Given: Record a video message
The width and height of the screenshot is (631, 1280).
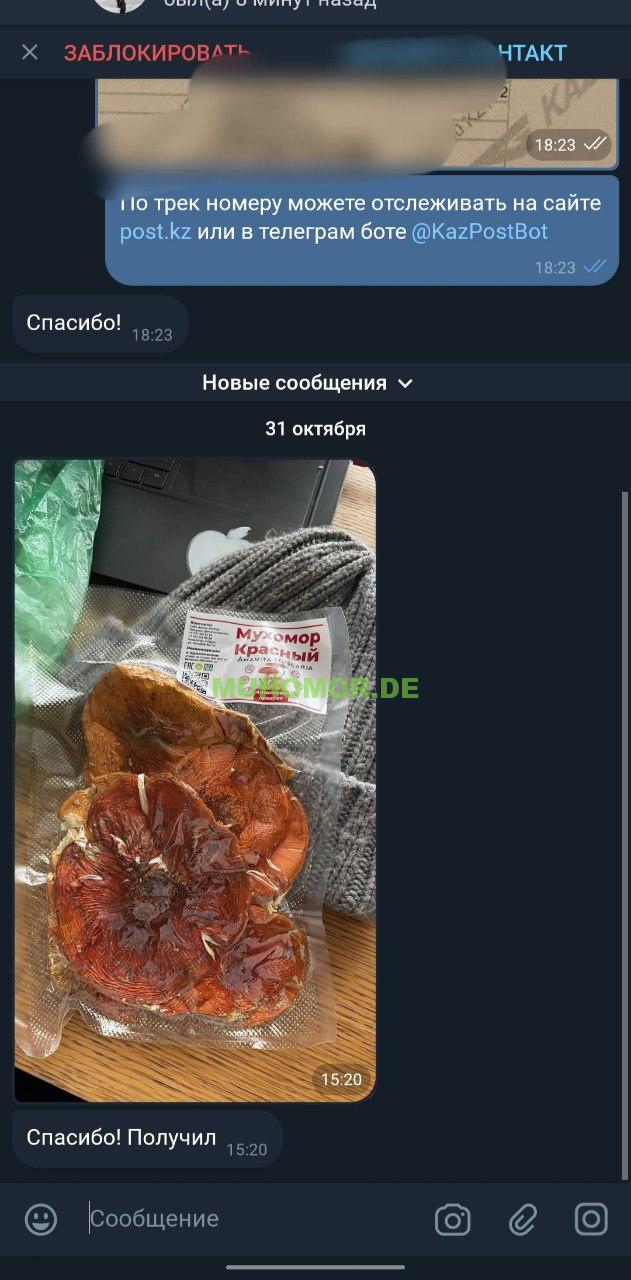Looking at the screenshot, I should tap(591, 1219).
